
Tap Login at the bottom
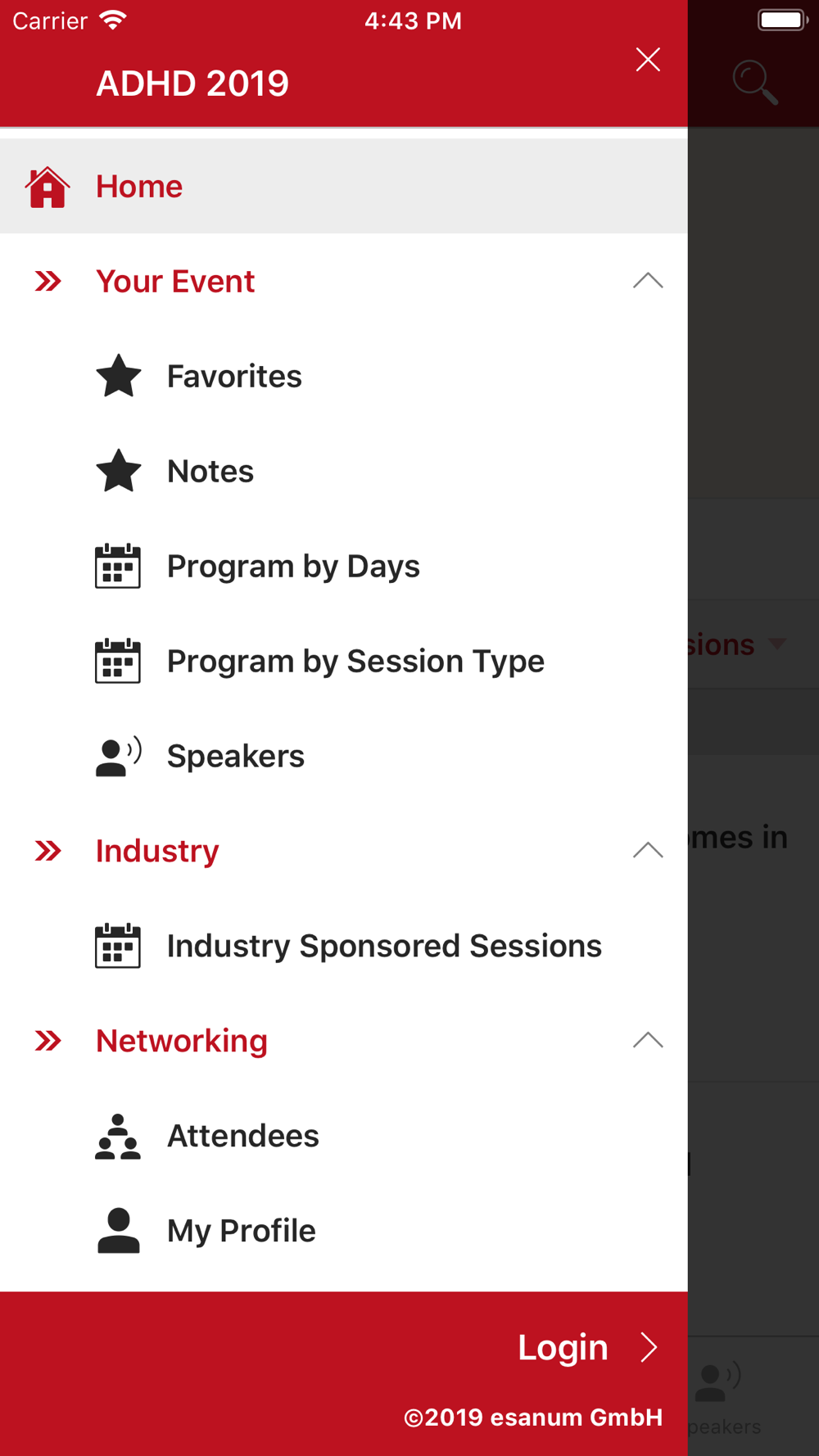(x=587, y=1347)
